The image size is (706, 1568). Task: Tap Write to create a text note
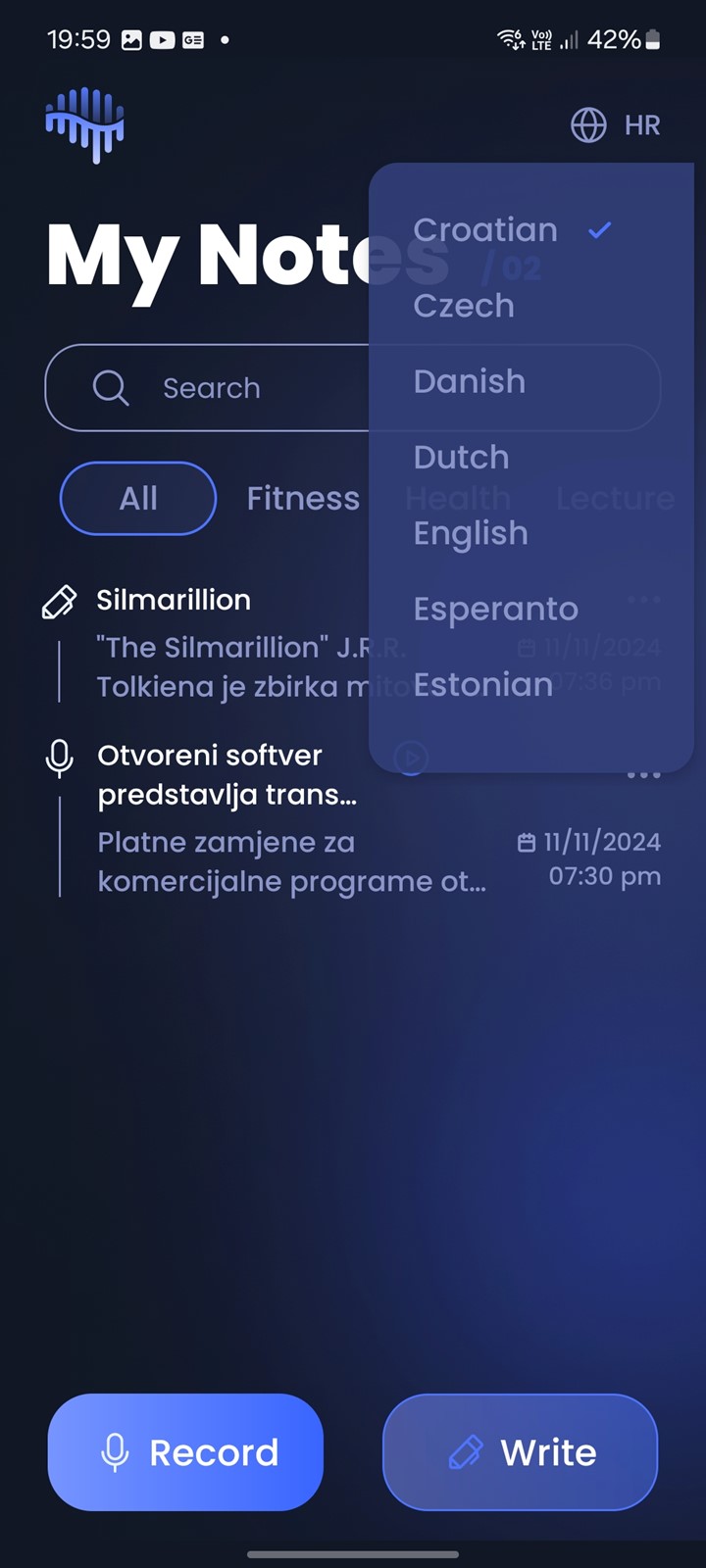(x=520, y=1452)
